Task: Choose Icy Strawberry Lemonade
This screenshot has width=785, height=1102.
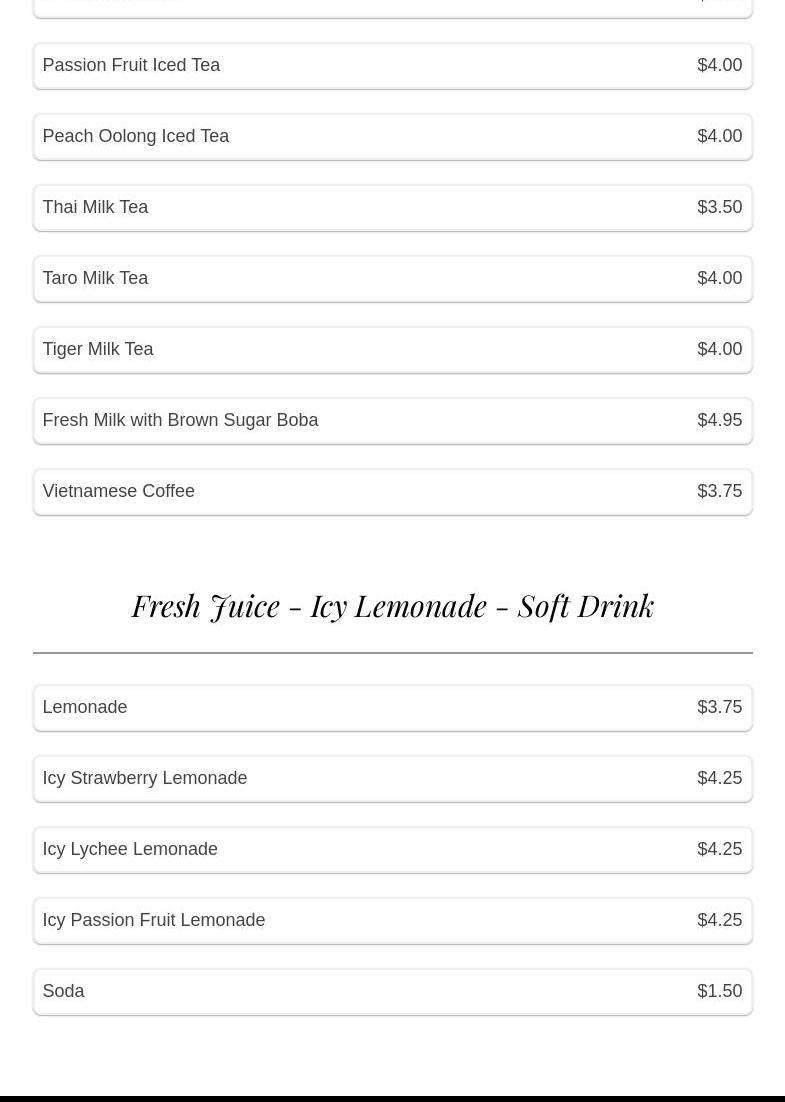Action: [392, 779]
